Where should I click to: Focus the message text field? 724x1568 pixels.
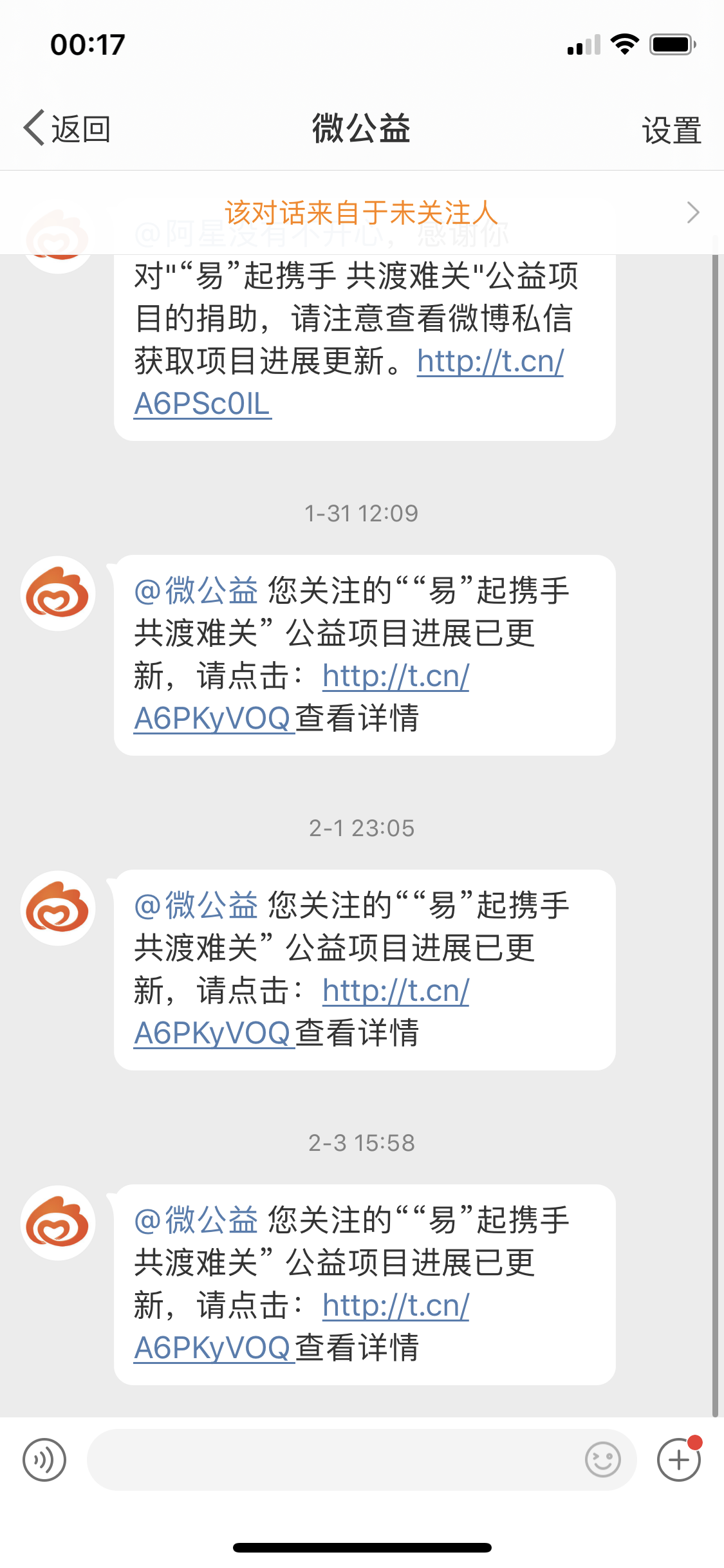click(335, 1460)
